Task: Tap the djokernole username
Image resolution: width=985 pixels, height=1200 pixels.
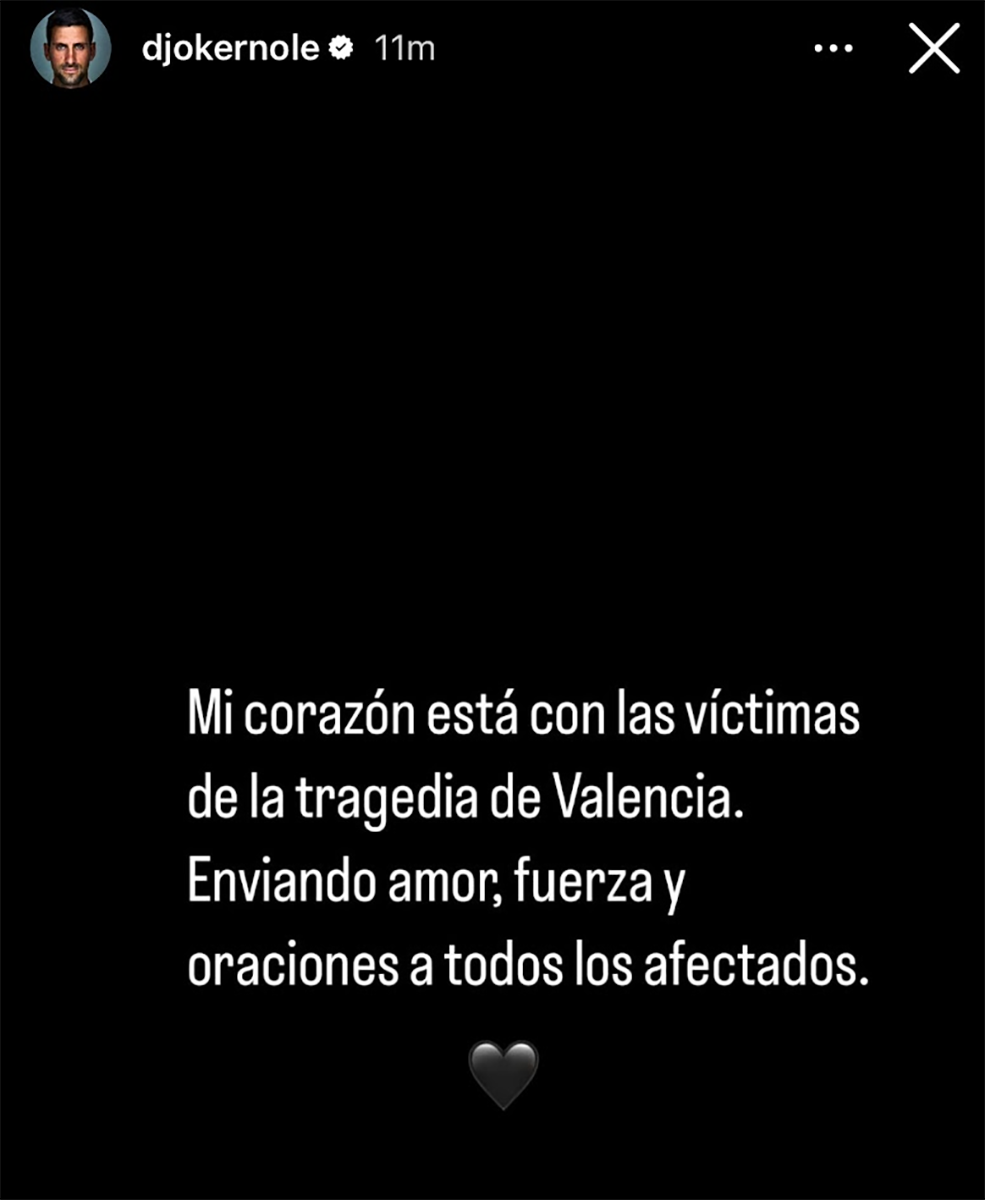Action: [230, 48]
